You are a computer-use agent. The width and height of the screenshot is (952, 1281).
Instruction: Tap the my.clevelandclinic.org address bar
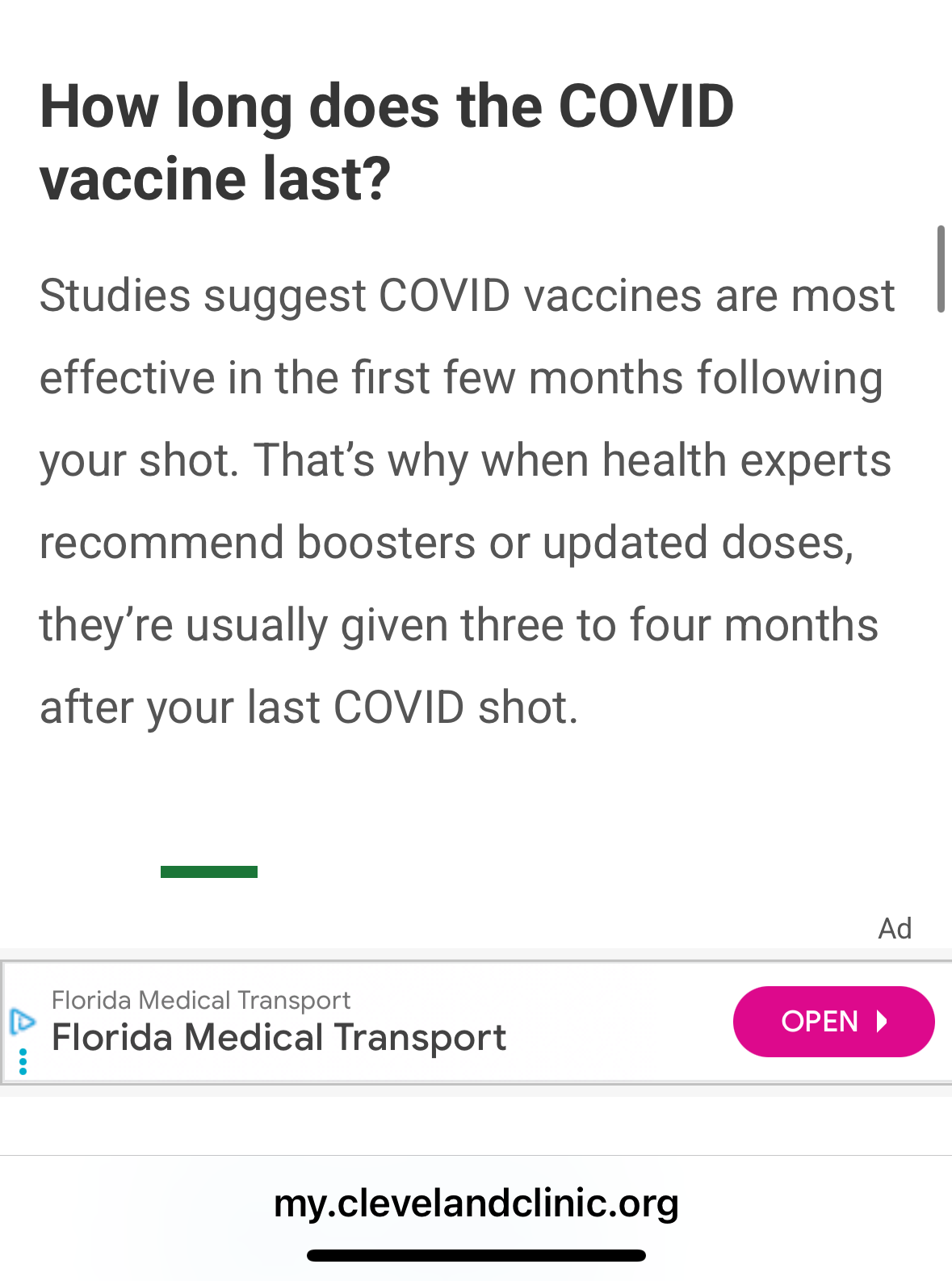pyautogui.click(x=476, y=1203)
